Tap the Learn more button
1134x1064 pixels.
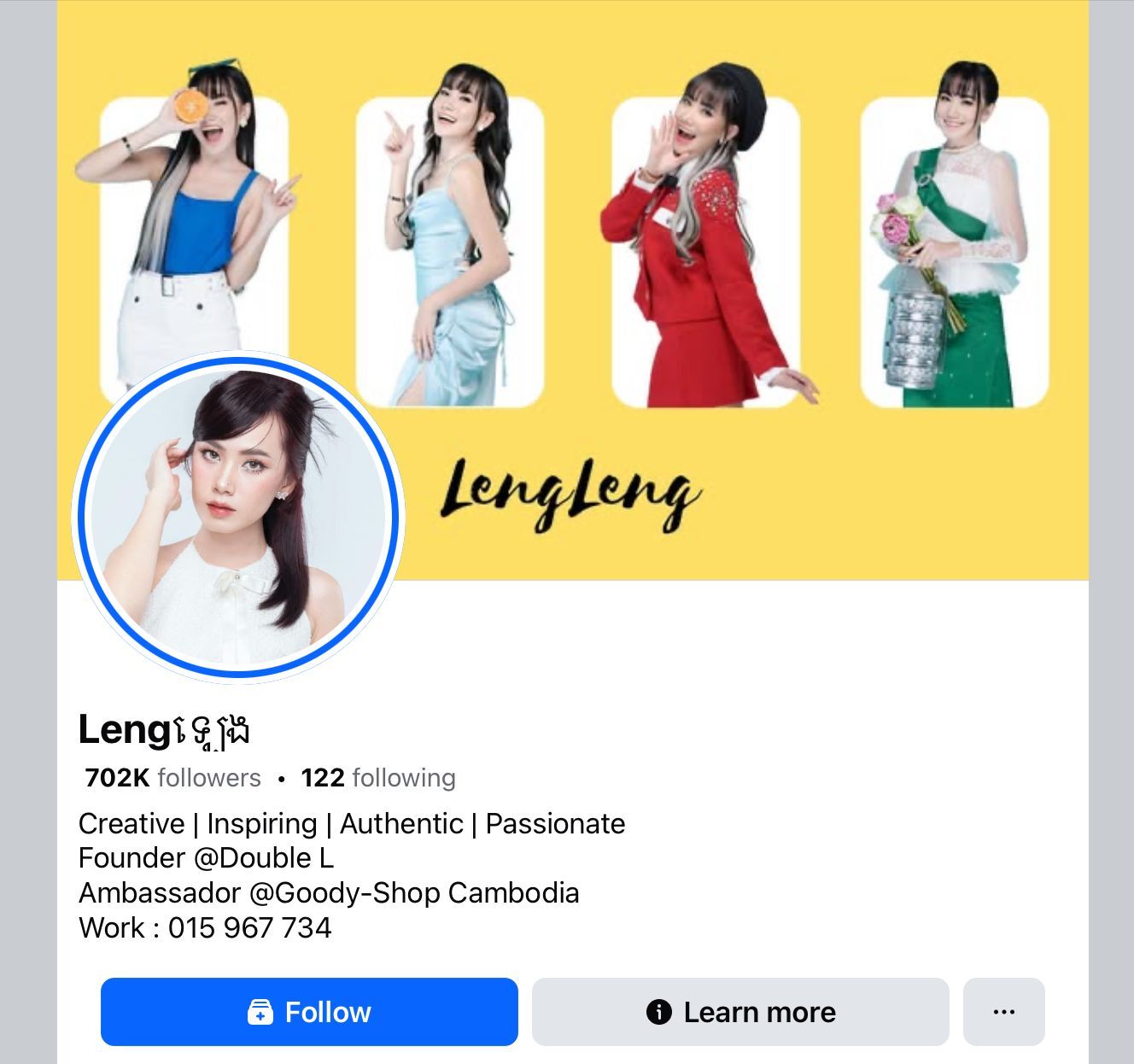click(740, 1012)
